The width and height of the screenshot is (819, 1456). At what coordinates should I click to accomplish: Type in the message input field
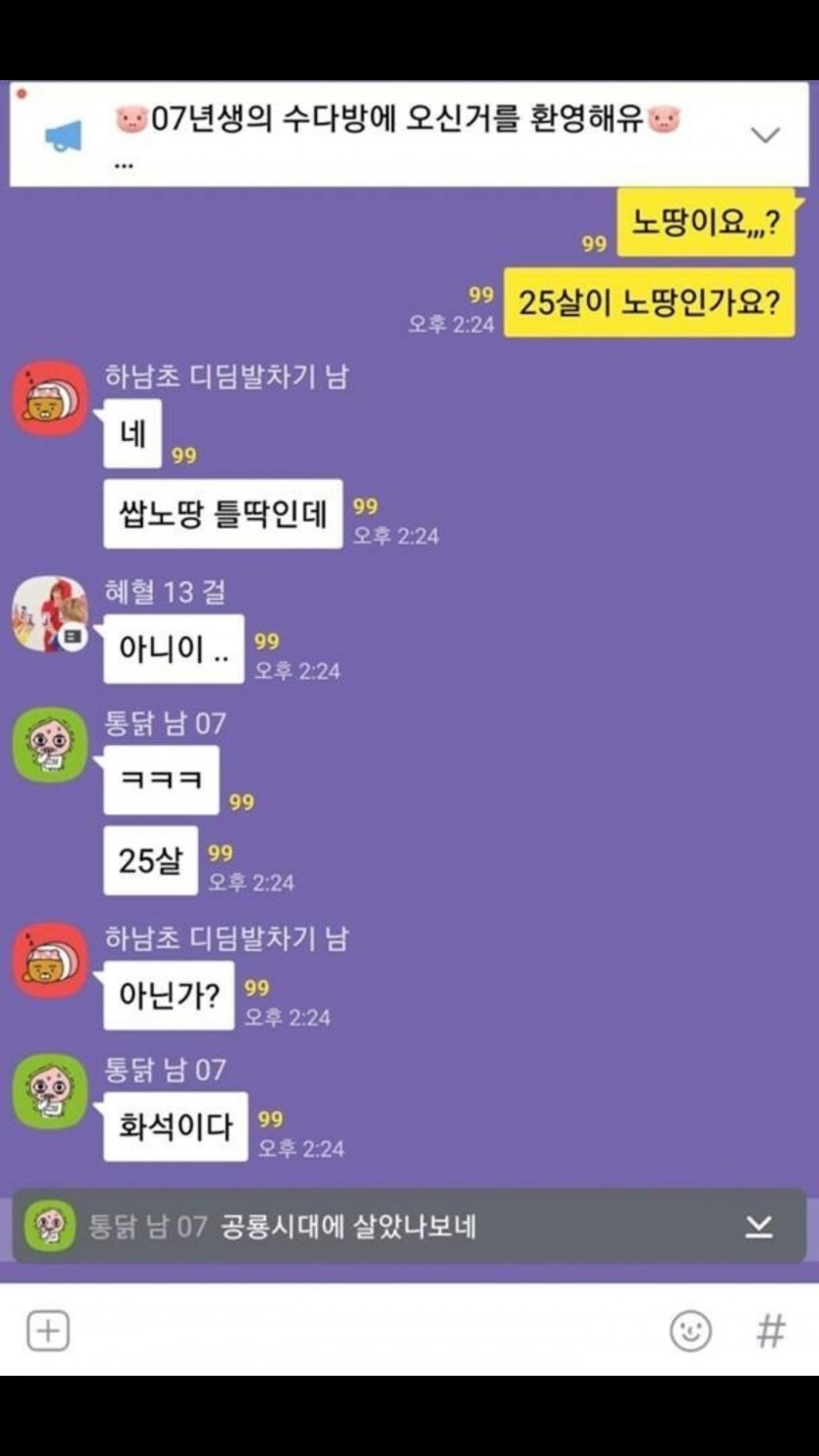point(367,1331)
